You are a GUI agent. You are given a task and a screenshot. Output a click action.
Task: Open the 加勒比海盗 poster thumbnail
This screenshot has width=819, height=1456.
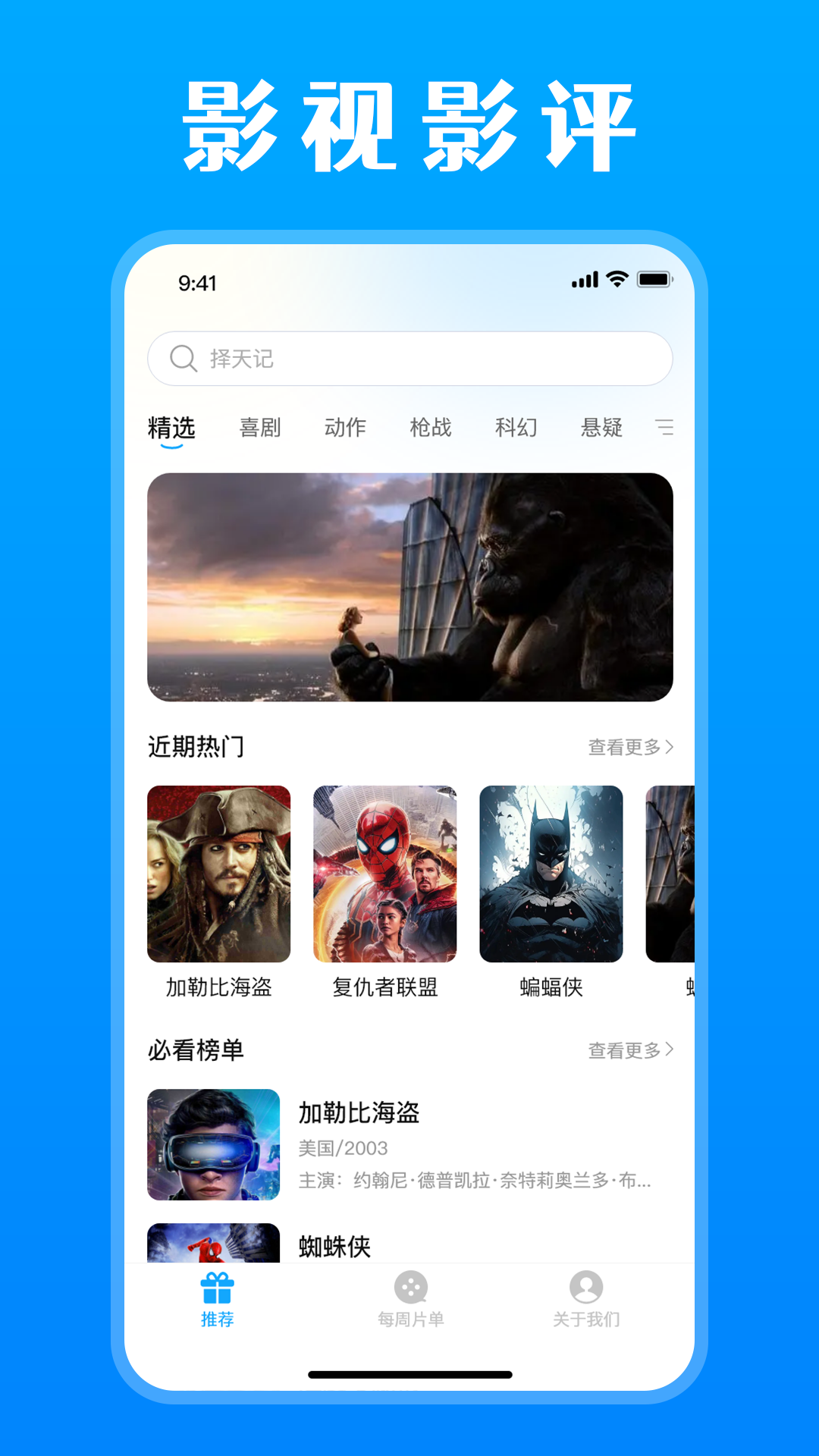(217, 872)
